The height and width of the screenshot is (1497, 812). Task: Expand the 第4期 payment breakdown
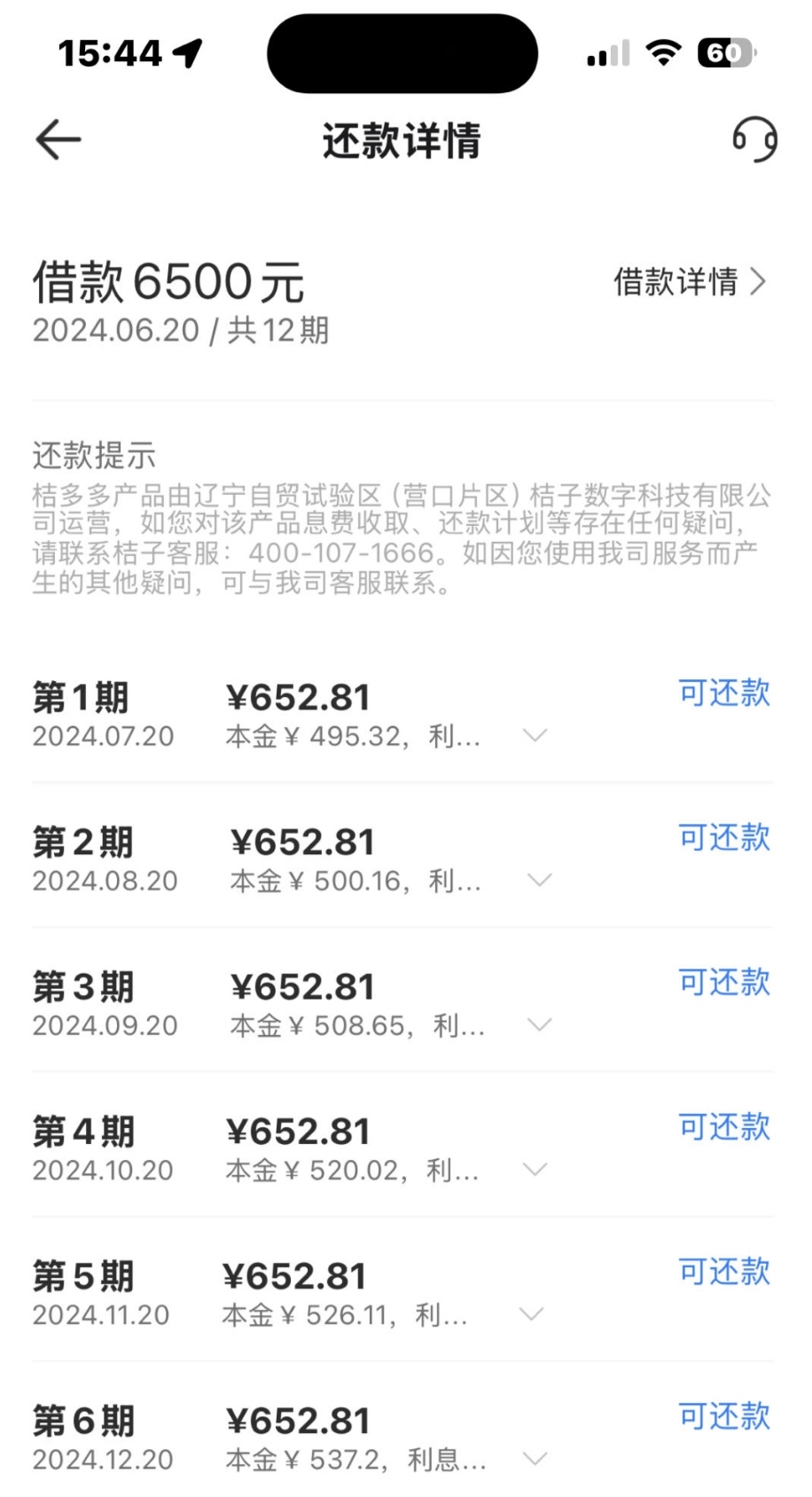pyautogui.click(x=535, y=1169)
